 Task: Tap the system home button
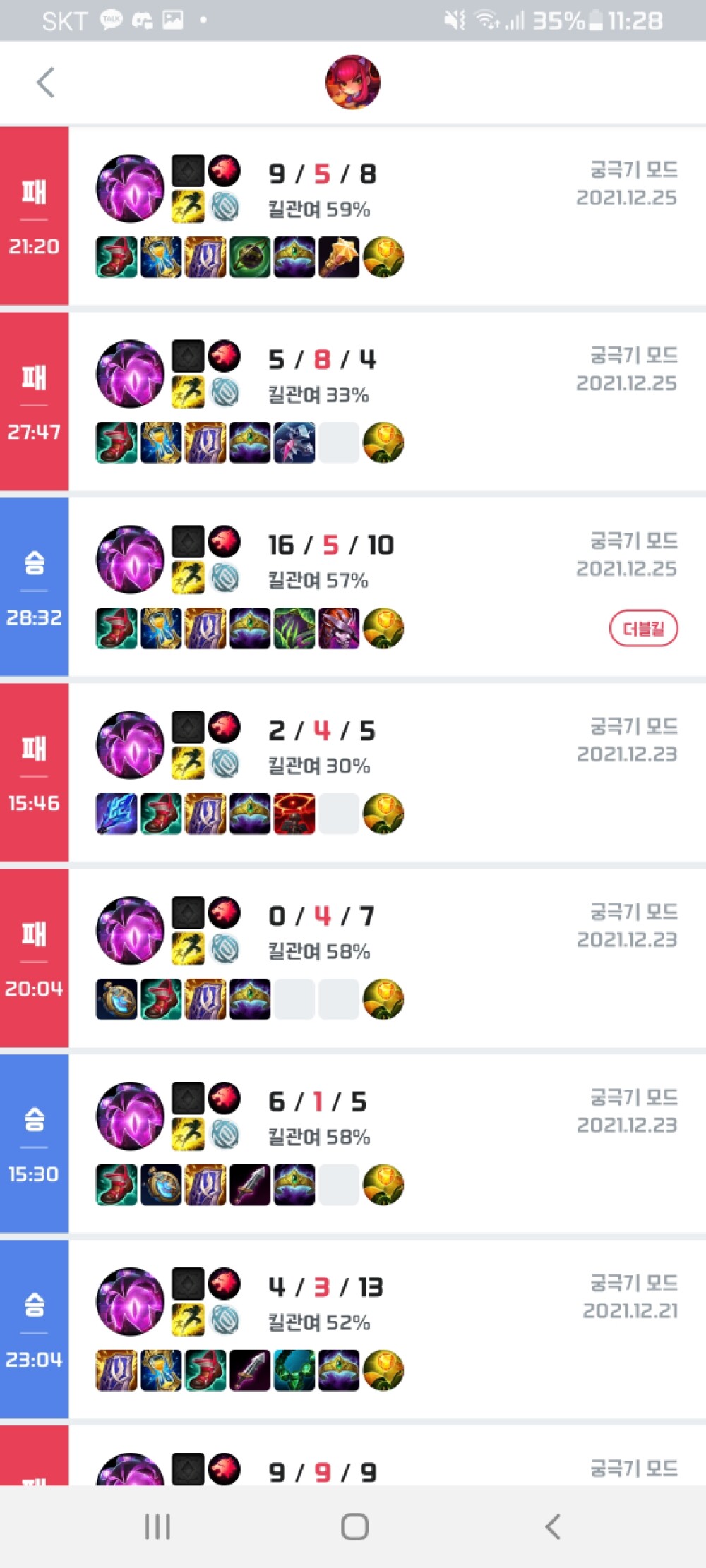(354, 1526)
